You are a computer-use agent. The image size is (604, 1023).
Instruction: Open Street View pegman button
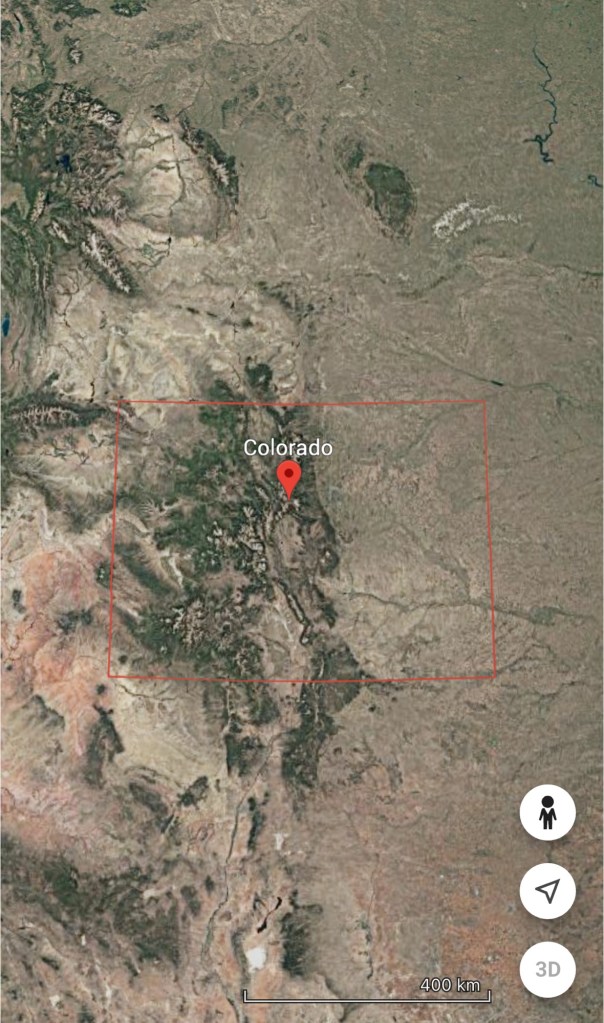coord(547,813)
